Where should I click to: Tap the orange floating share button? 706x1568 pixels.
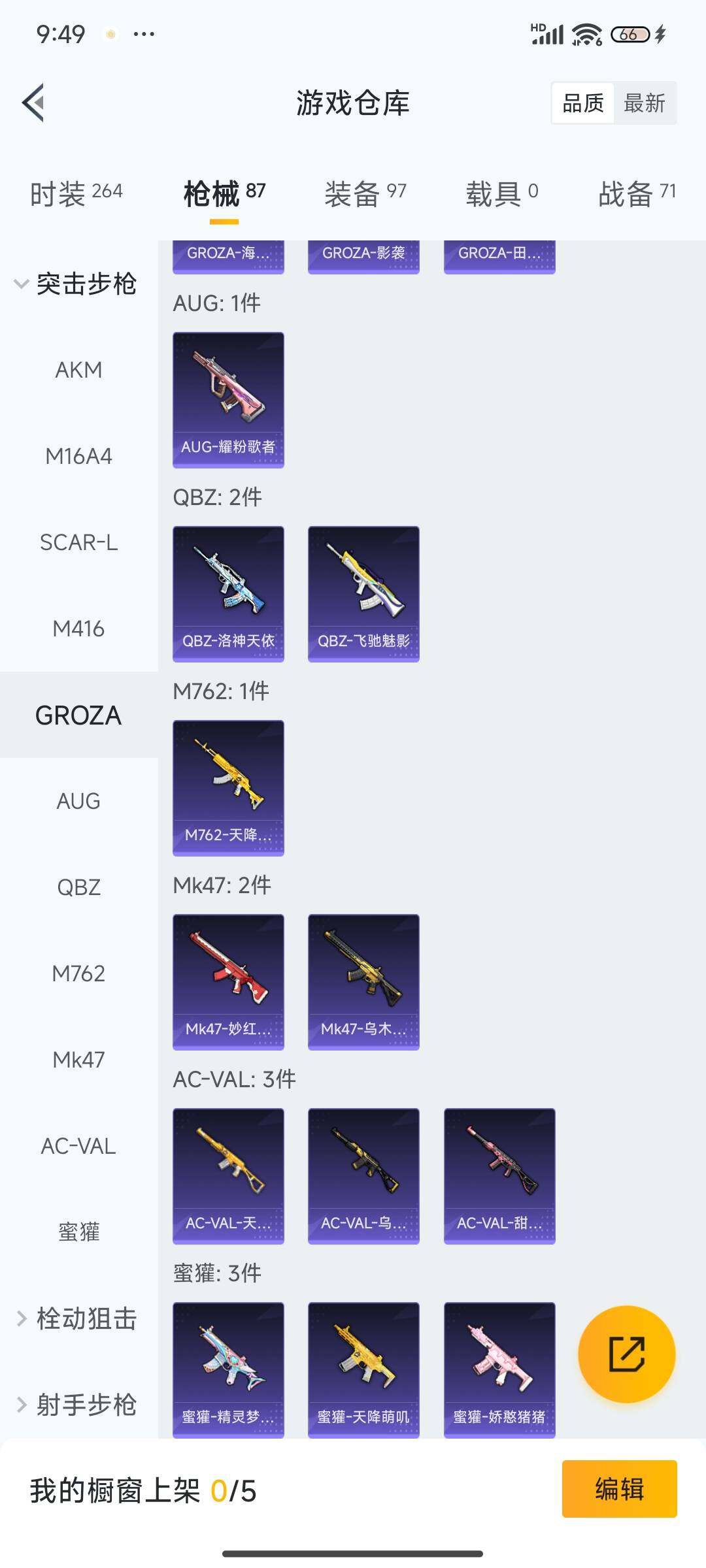[626, 1354]
